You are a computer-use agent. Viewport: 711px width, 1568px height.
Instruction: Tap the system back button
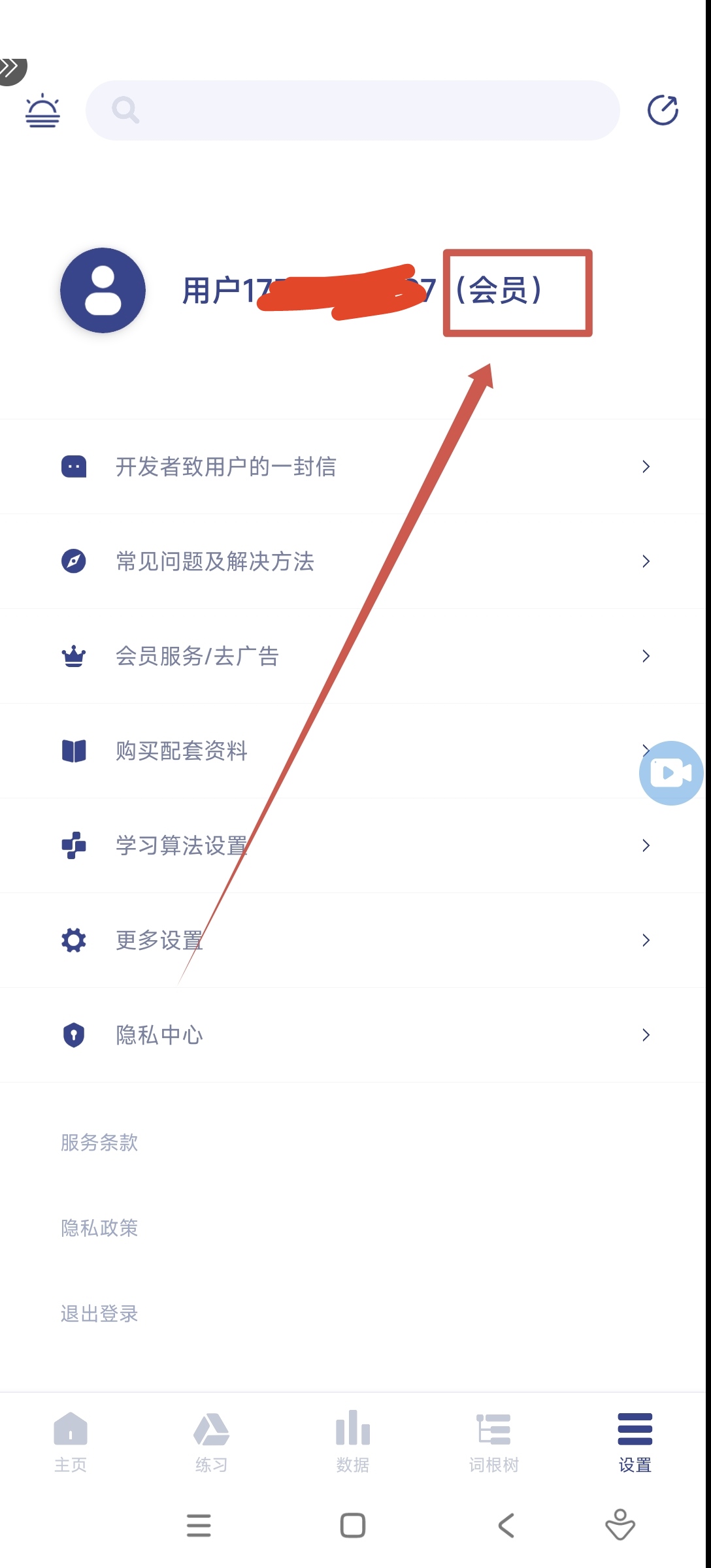tap(506, 1526)
